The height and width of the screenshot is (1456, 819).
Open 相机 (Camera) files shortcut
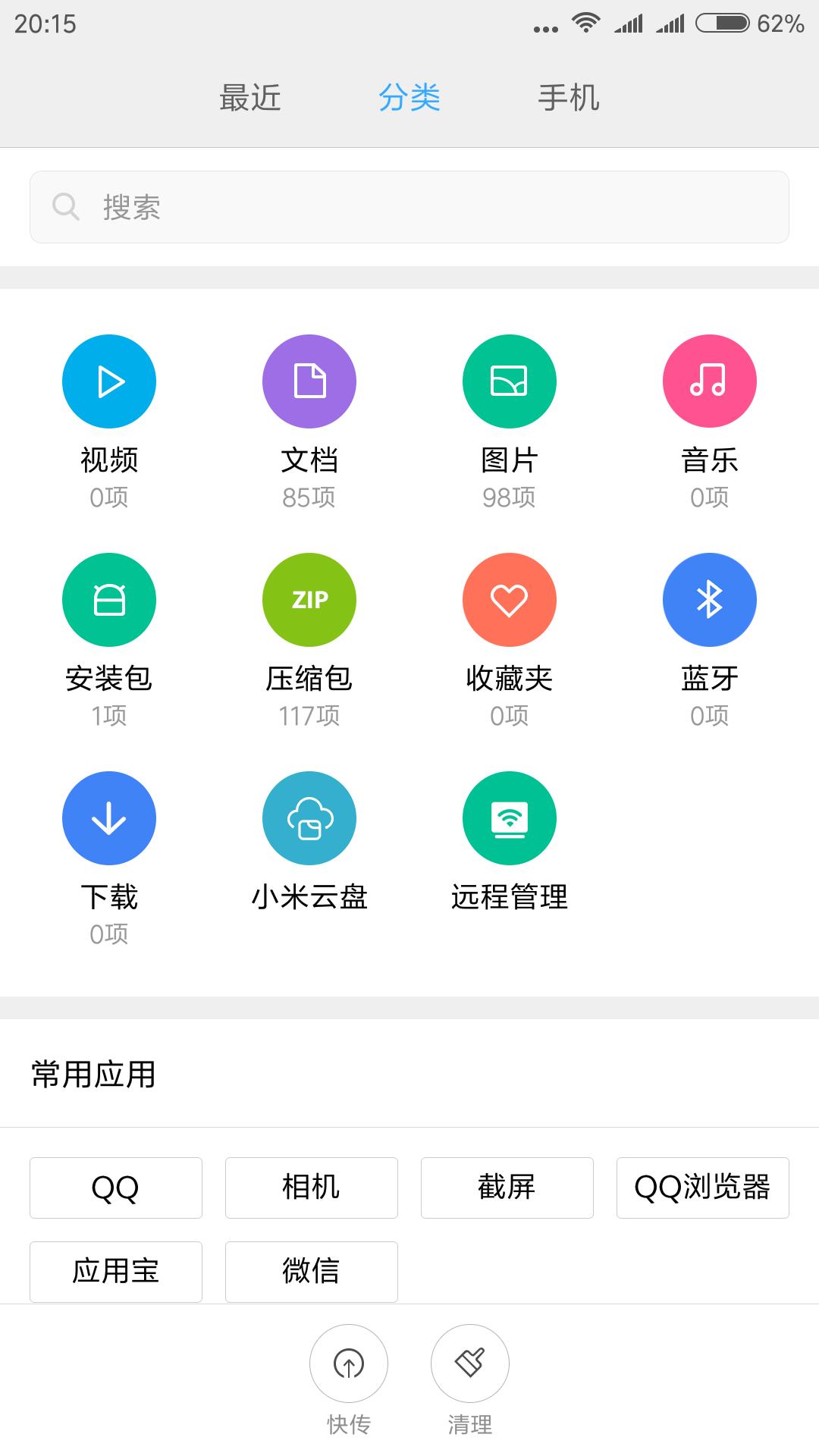point(311,1188)
